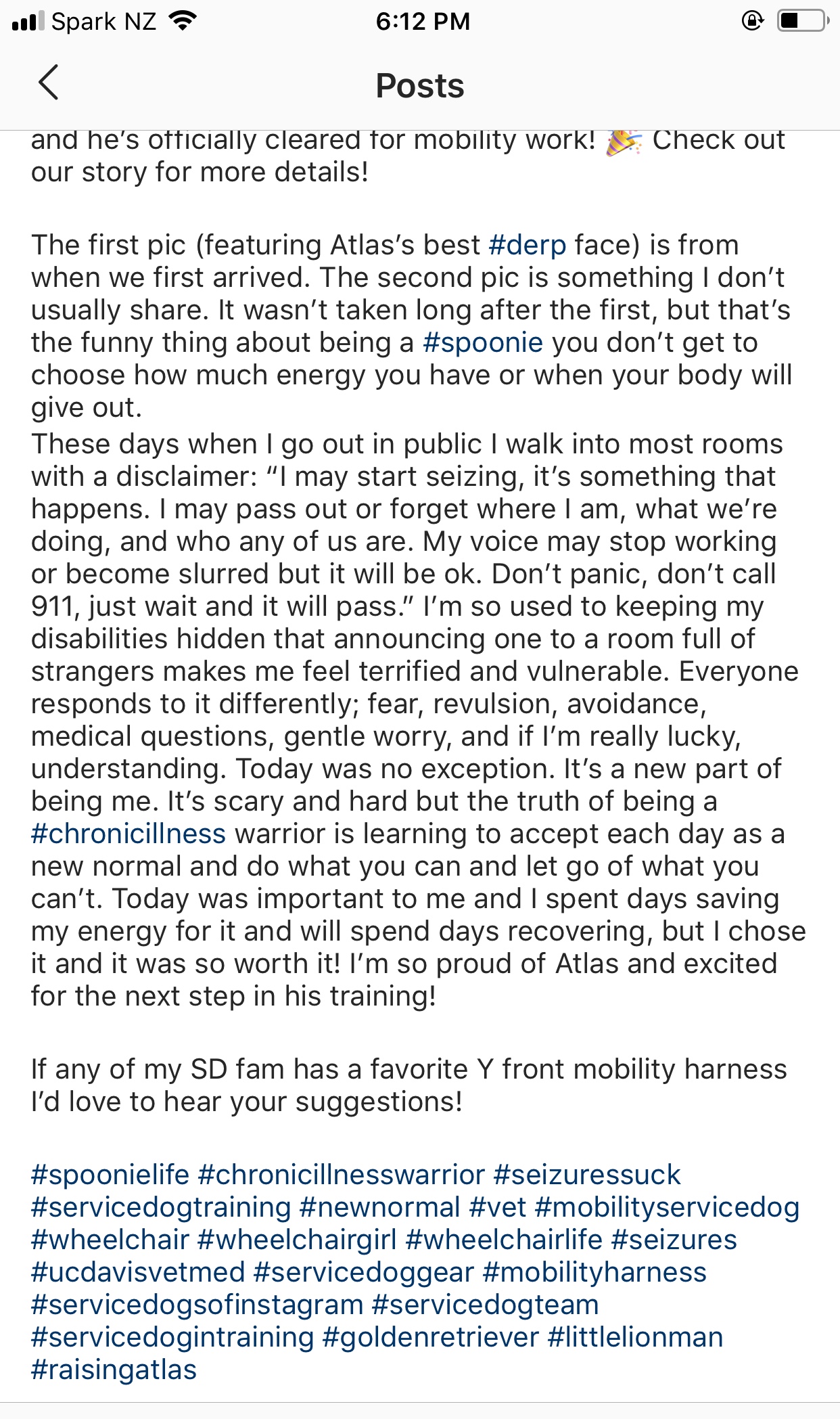Tap the #wheelchairlife hashtag
Viewport: 840px width, 1419px height.
(x=504, y=1240)
